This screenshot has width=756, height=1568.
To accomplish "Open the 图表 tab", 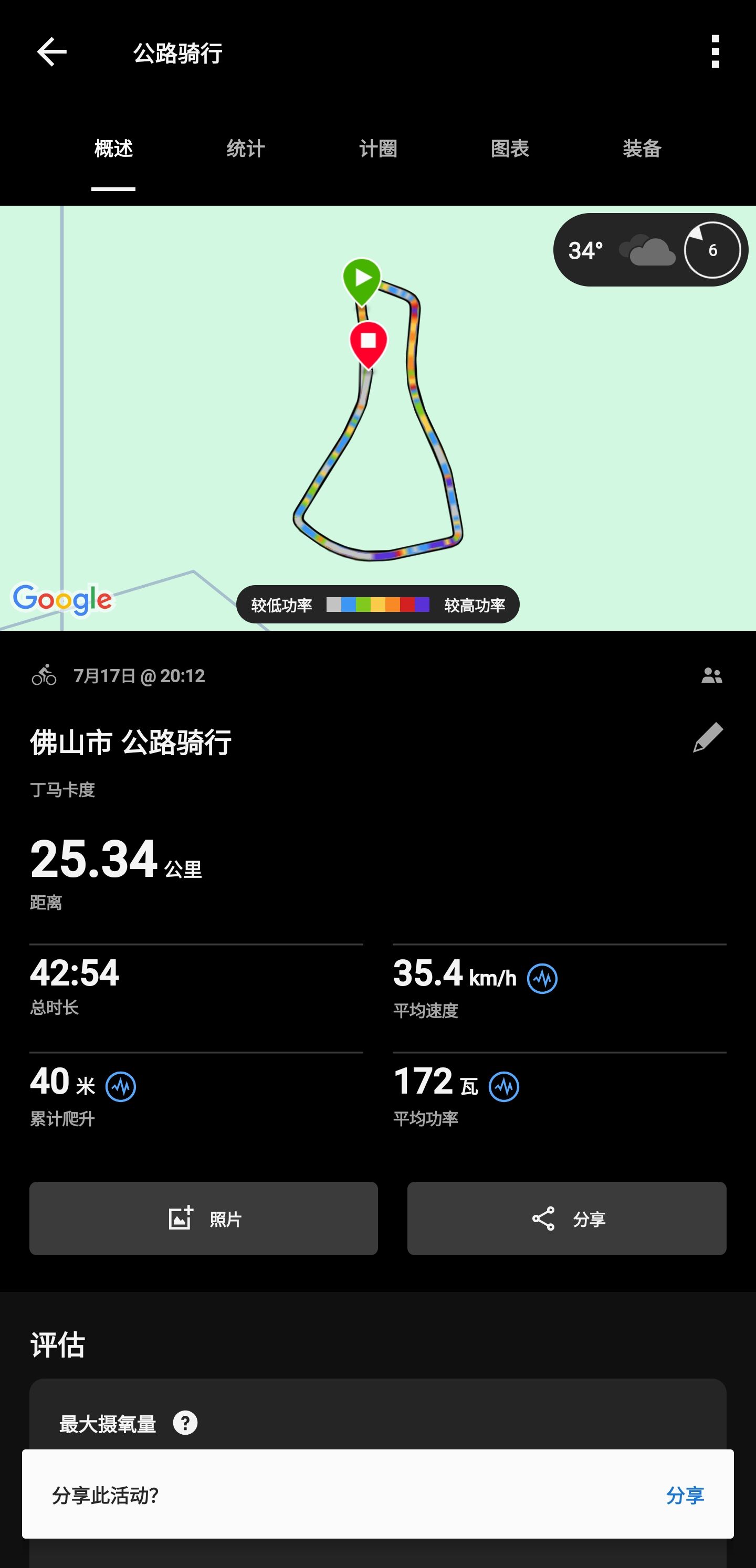I will coord(510,149).
